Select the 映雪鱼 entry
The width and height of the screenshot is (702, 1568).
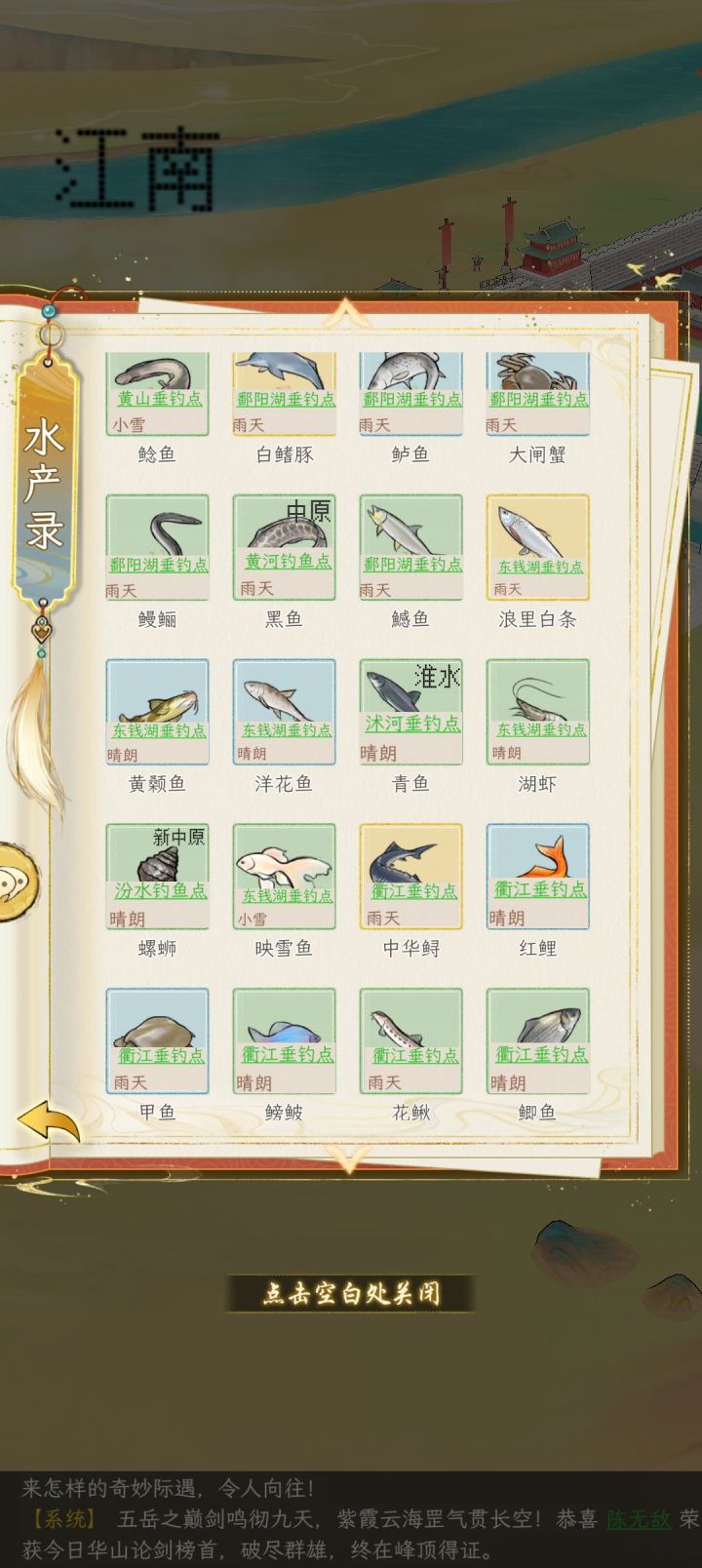[x=284, y=863]
